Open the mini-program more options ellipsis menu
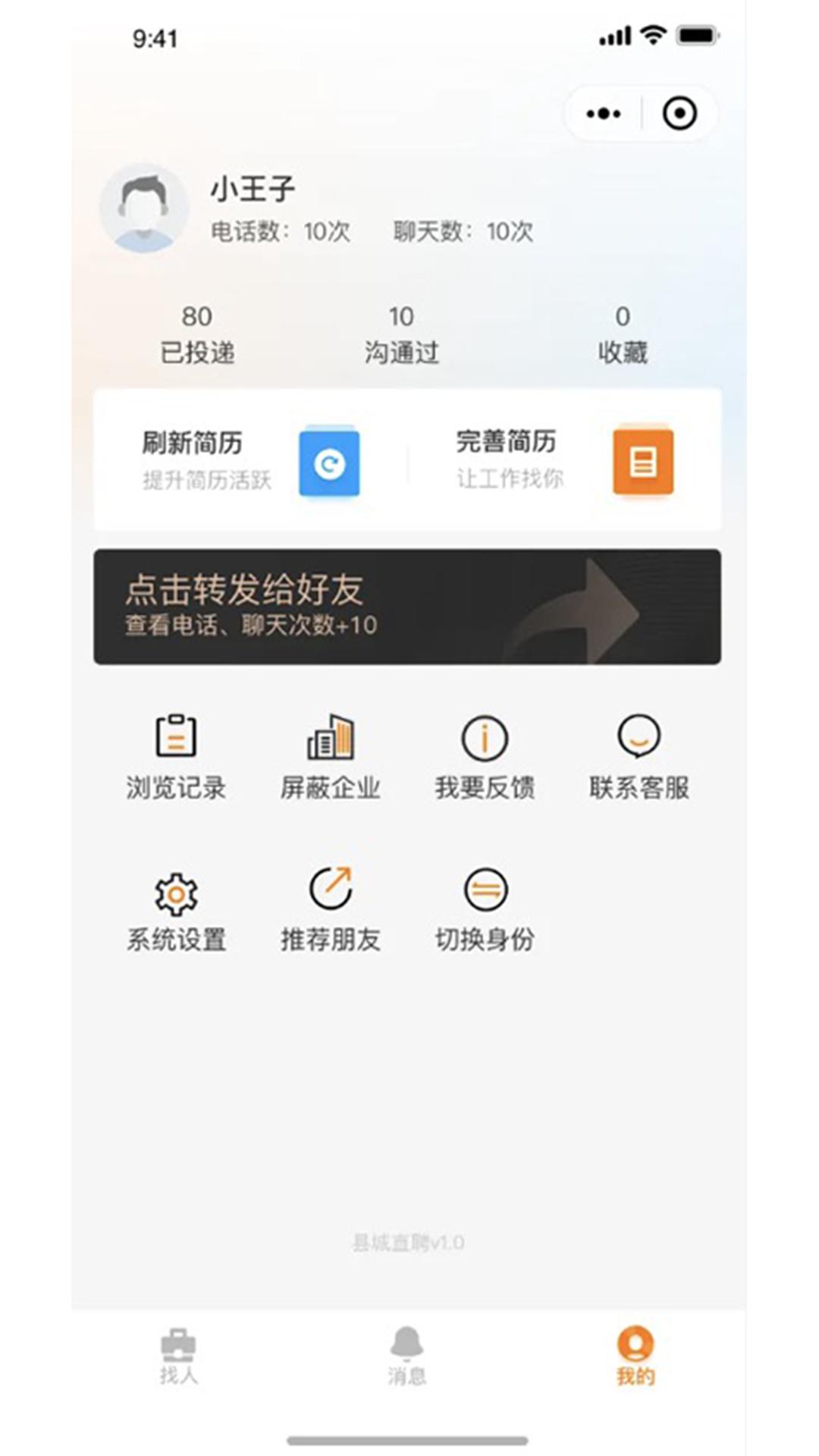This screenshot has width=819, height=1456. pyautogui.click(x=603, y=112)
